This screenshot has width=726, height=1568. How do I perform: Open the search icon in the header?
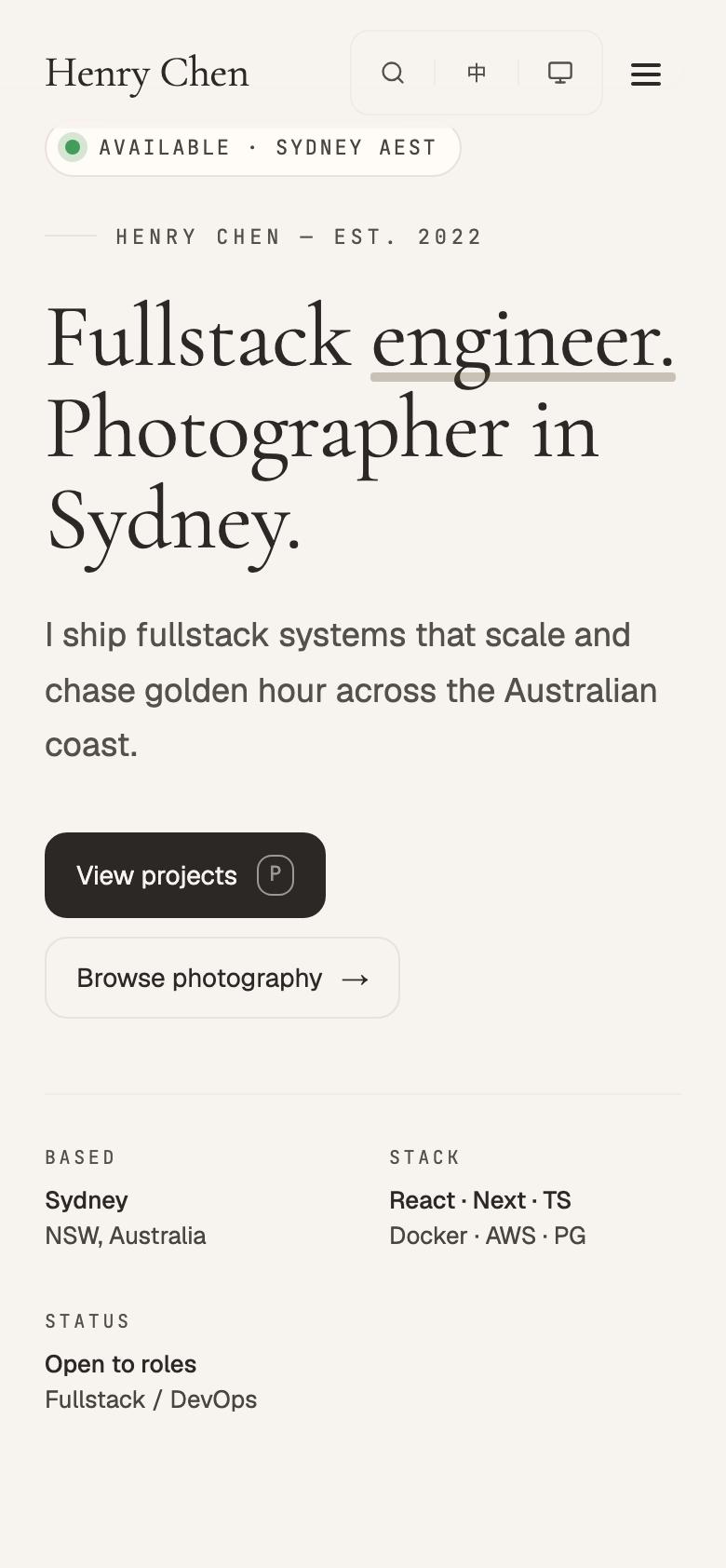[393, 73]
